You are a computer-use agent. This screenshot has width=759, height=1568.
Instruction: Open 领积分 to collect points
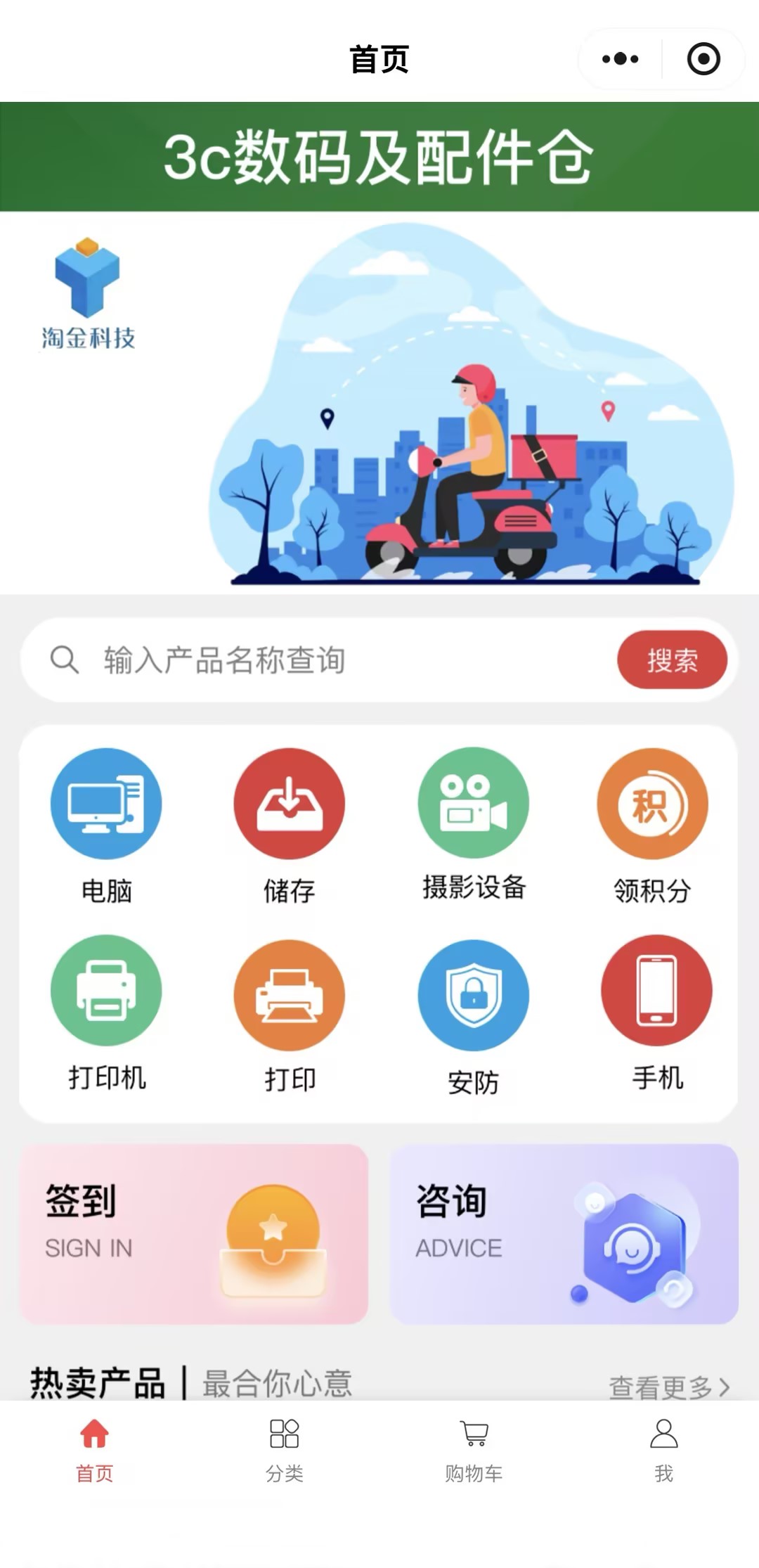pos(653,824)
